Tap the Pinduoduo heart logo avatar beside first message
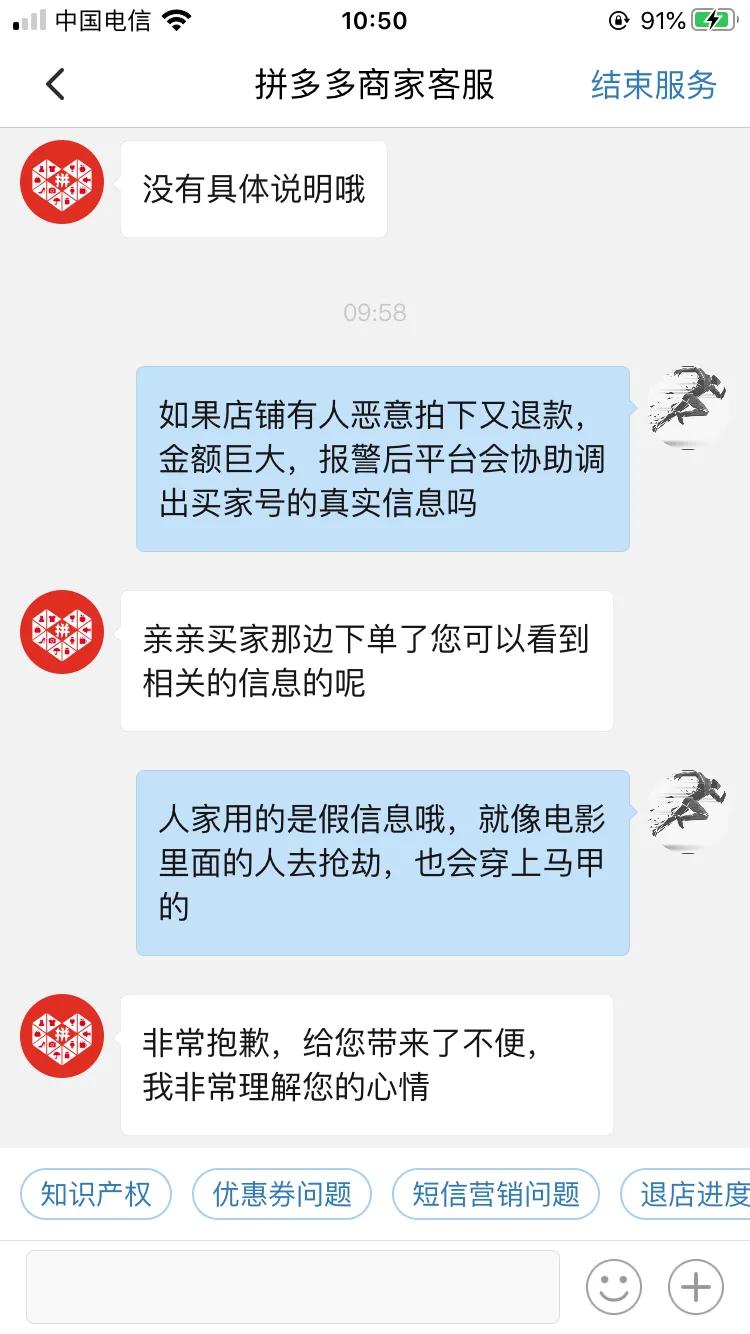This screenshot has width=750, height=1334. coord(61,182)
